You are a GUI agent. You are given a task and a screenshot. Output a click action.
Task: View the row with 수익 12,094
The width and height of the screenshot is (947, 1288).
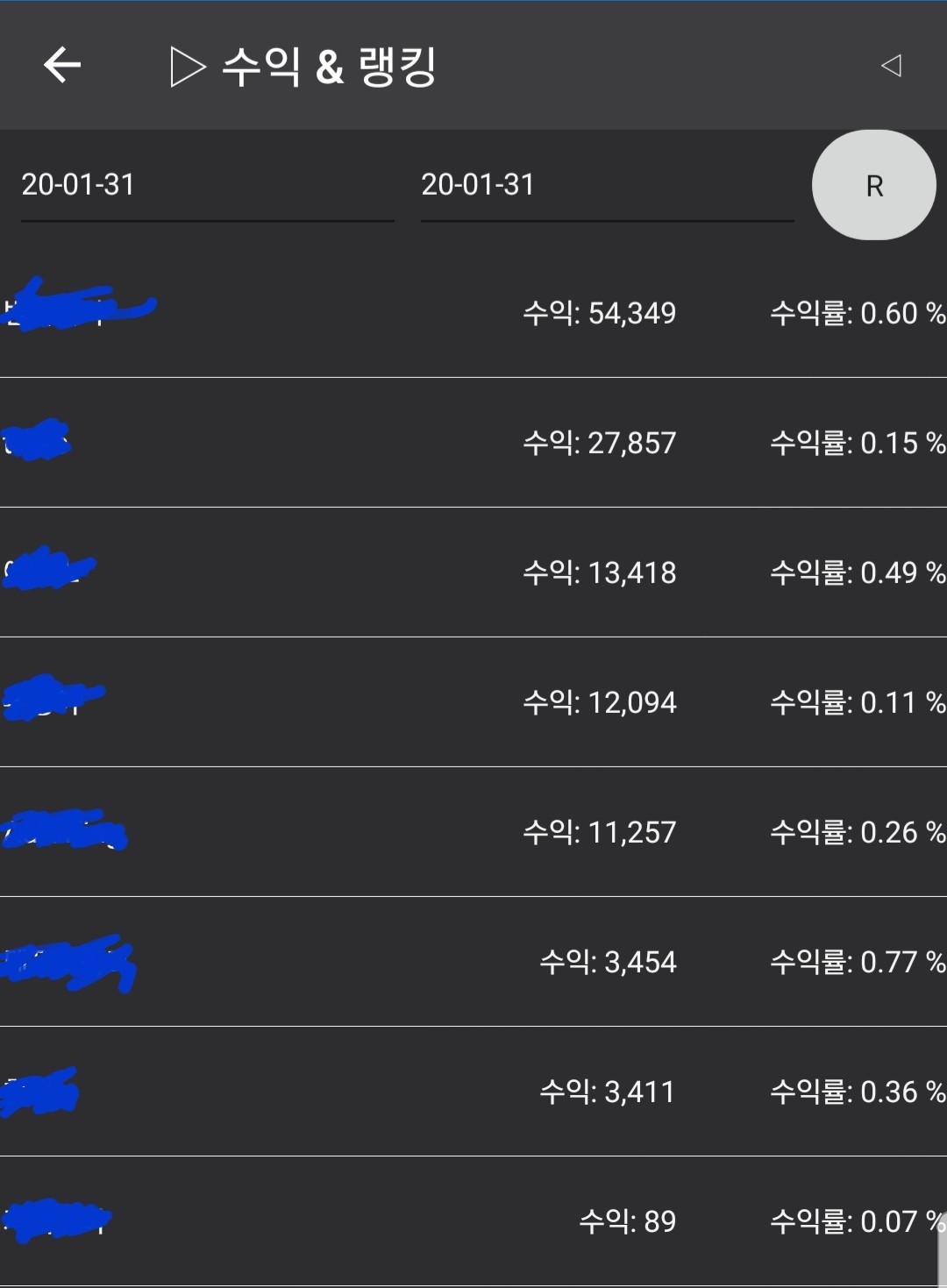(x=473, y=702)
